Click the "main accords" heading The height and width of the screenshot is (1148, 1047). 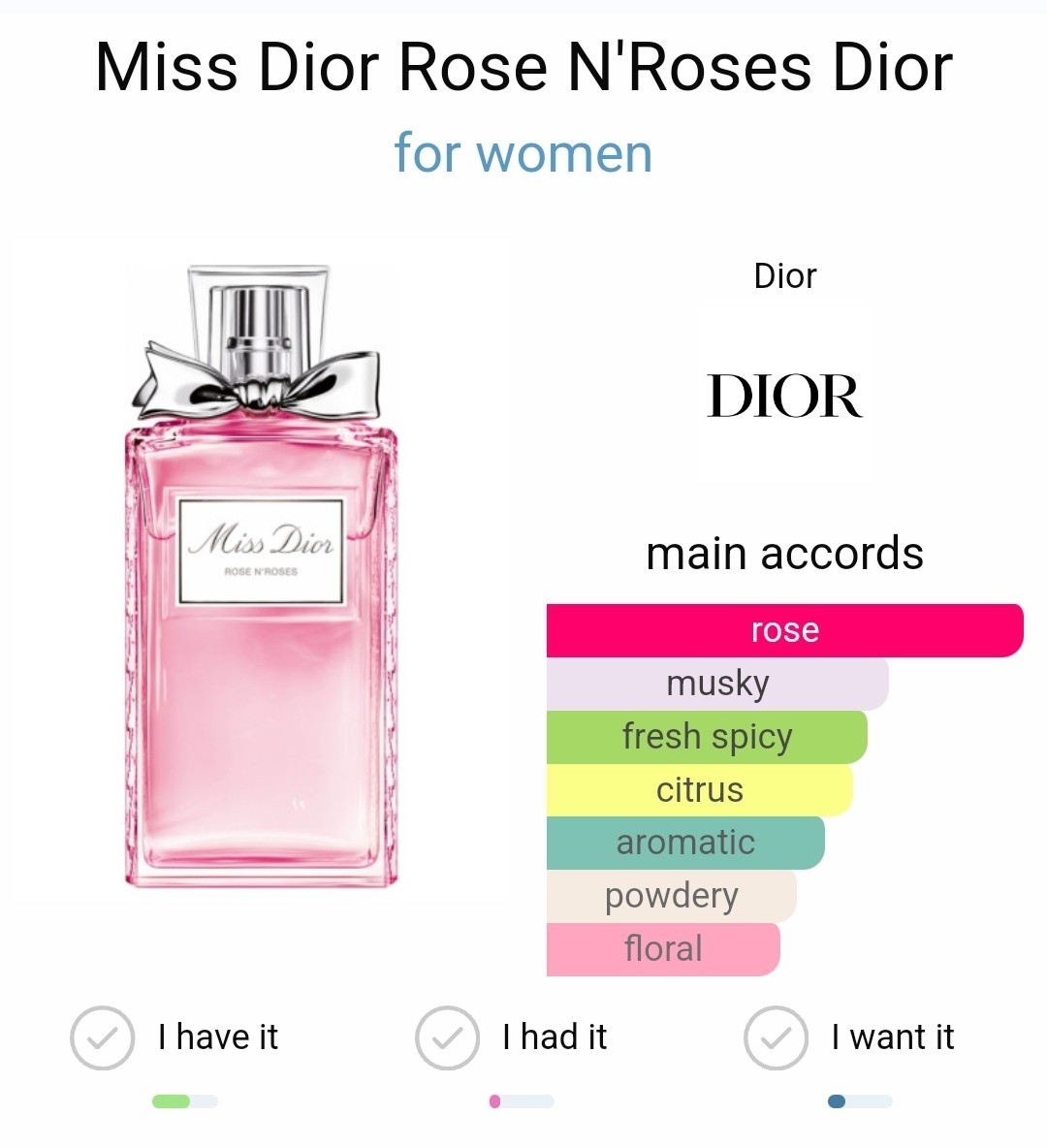pyautogui.click(x=785, y=554)
